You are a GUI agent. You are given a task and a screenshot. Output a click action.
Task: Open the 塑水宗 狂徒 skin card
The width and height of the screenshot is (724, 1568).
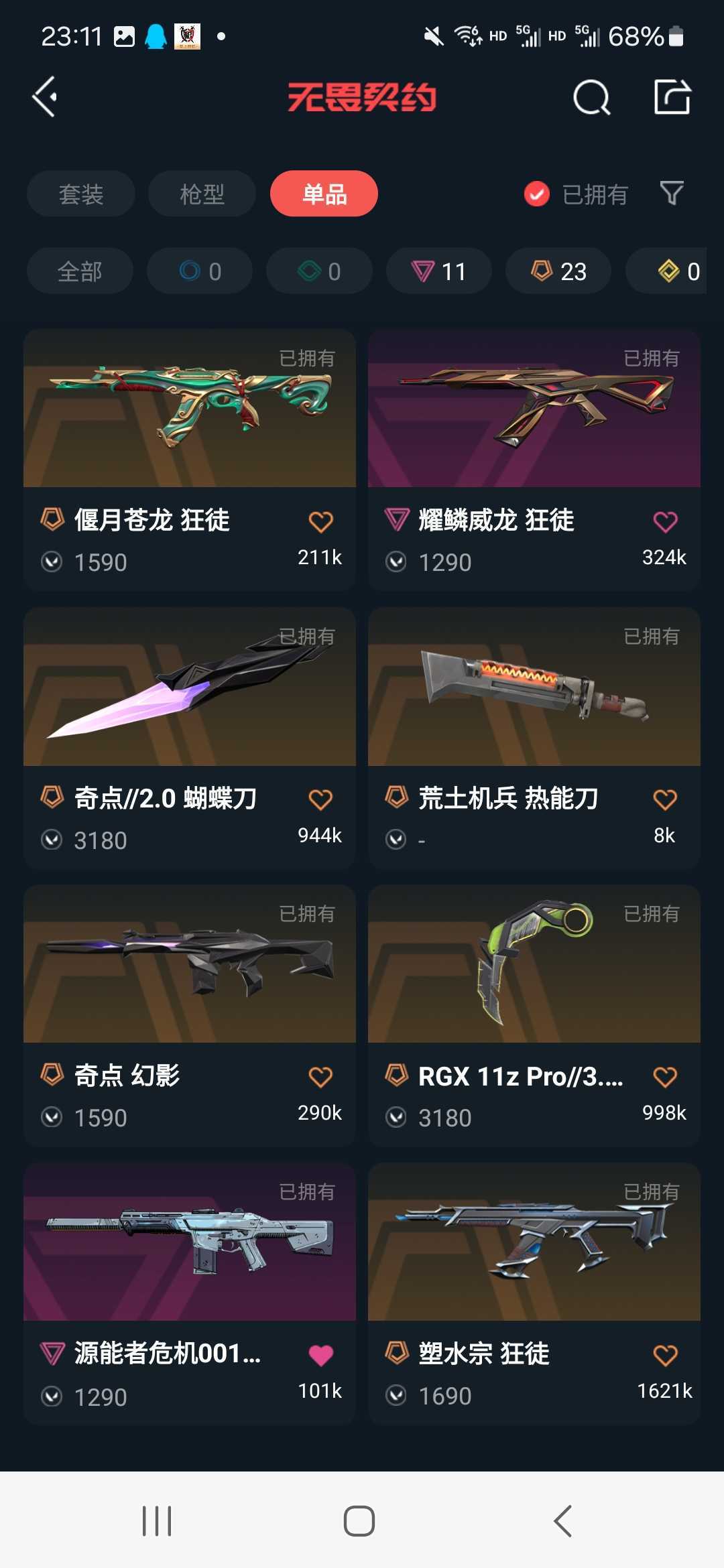point(534,1294)
